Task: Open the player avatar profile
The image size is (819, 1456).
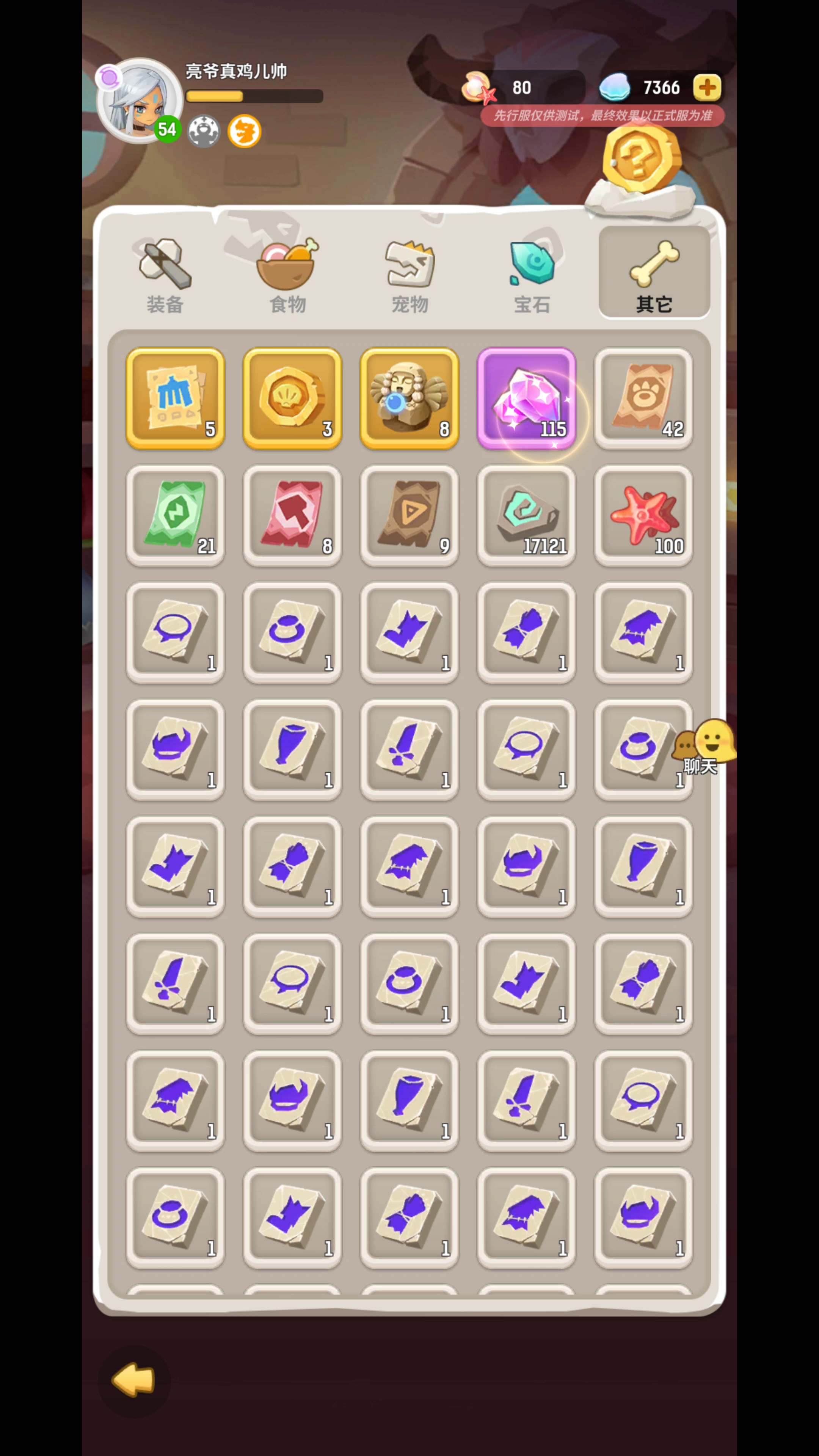Action: click(140, 100)
